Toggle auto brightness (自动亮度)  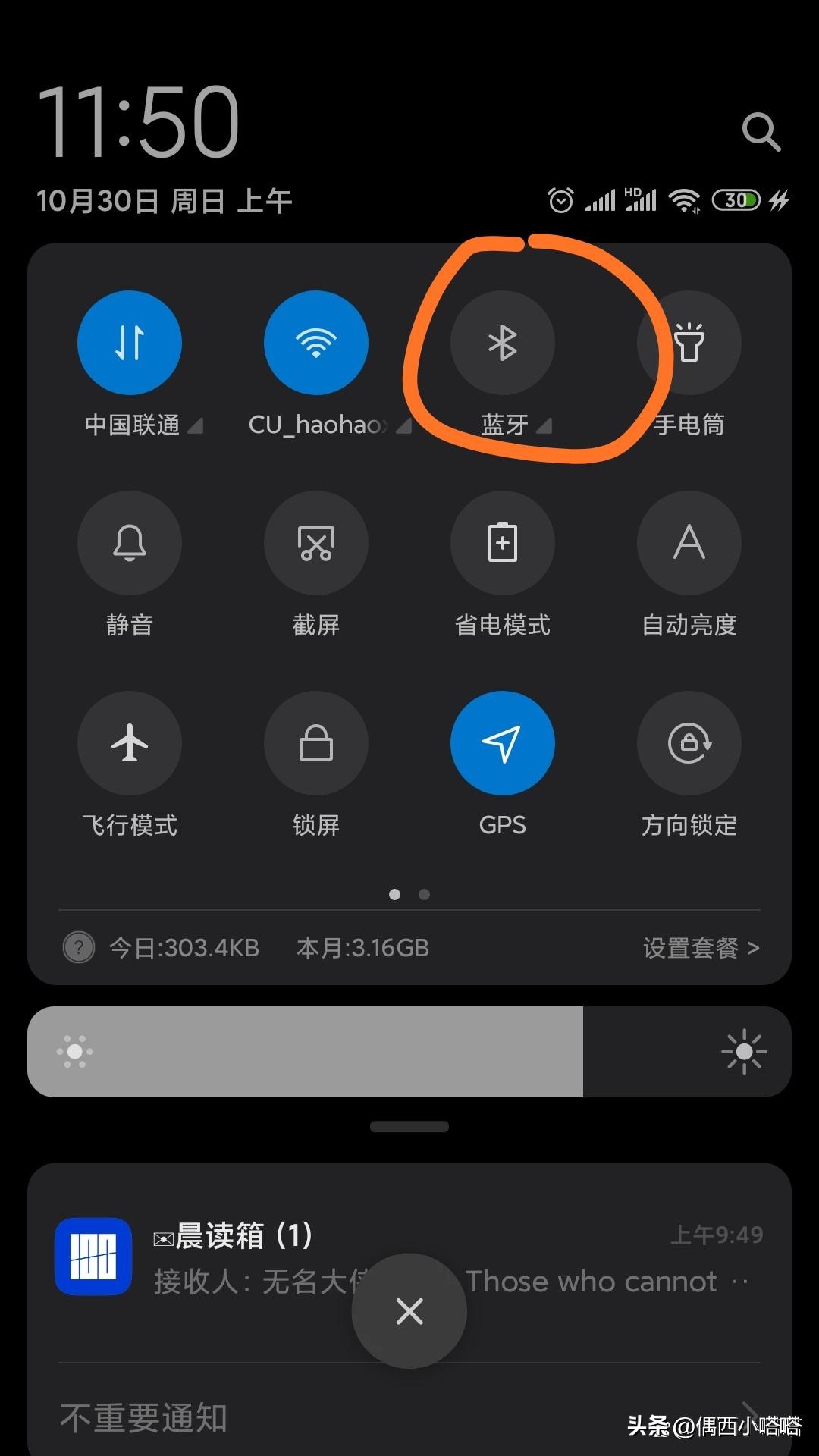(x=689, y=543)
